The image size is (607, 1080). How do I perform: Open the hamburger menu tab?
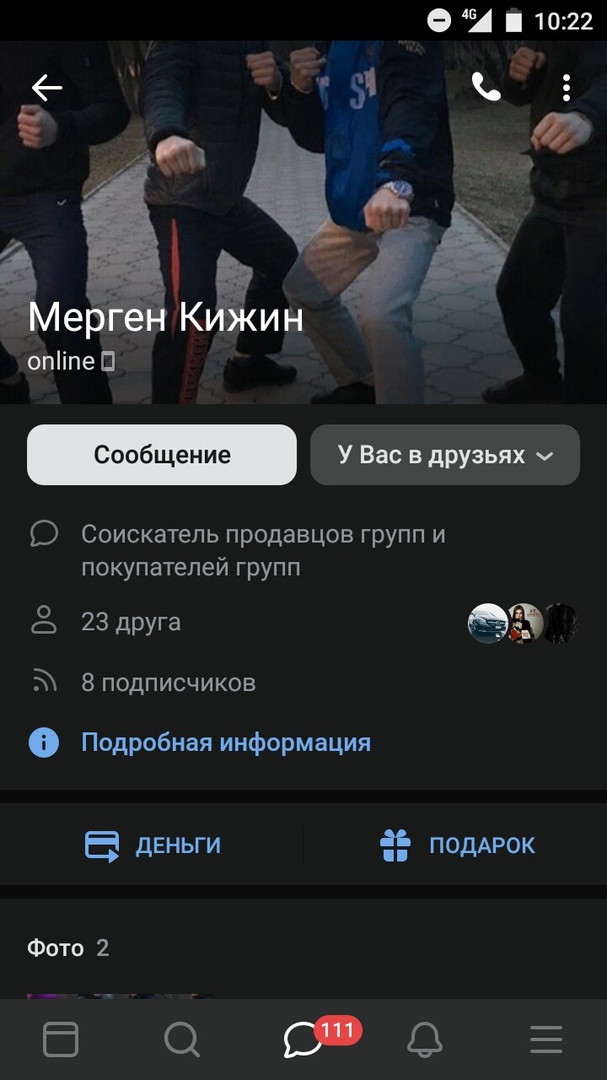click(x=546, y=1041)
